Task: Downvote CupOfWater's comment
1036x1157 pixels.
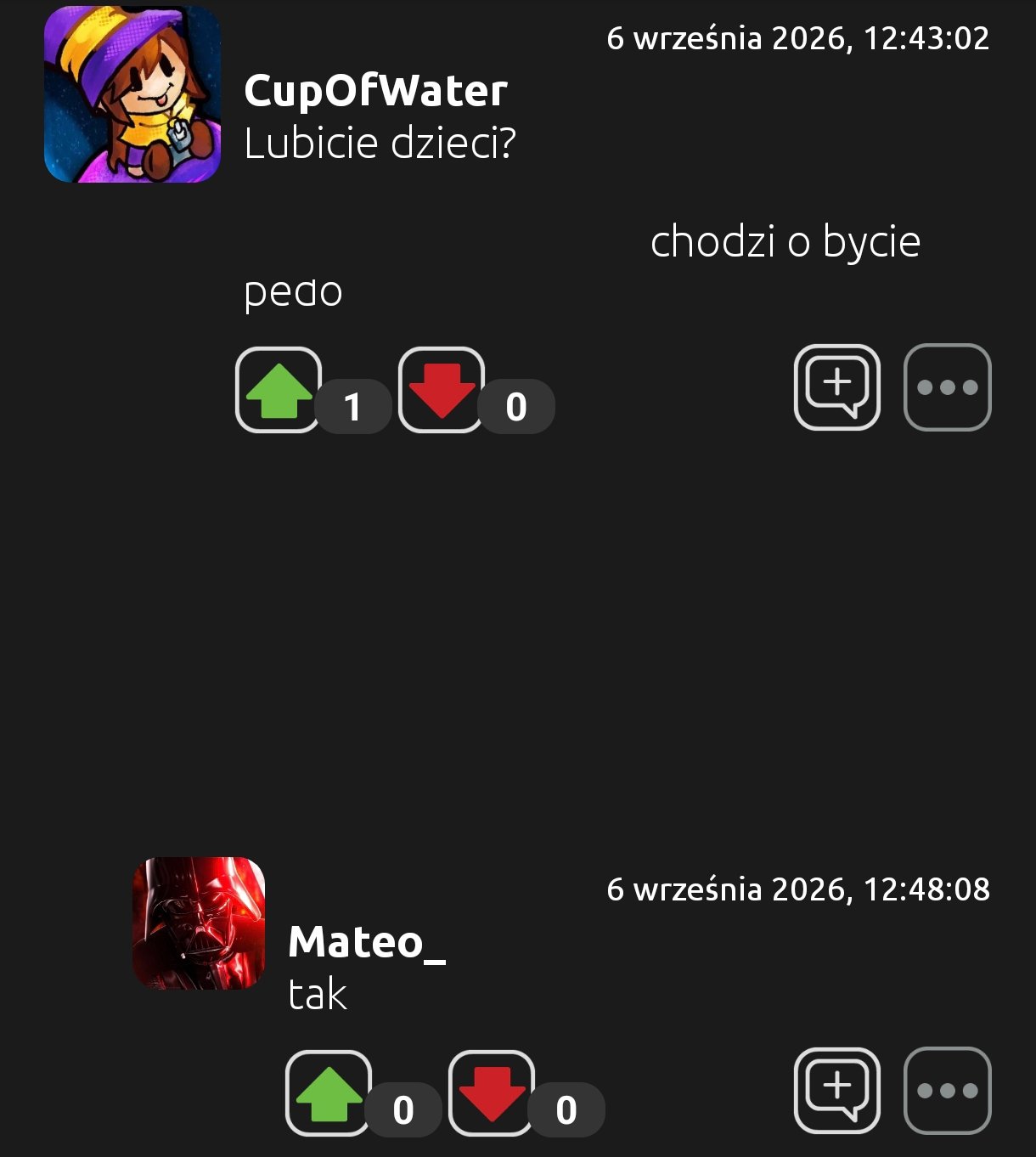Action: tap(442, 390)
